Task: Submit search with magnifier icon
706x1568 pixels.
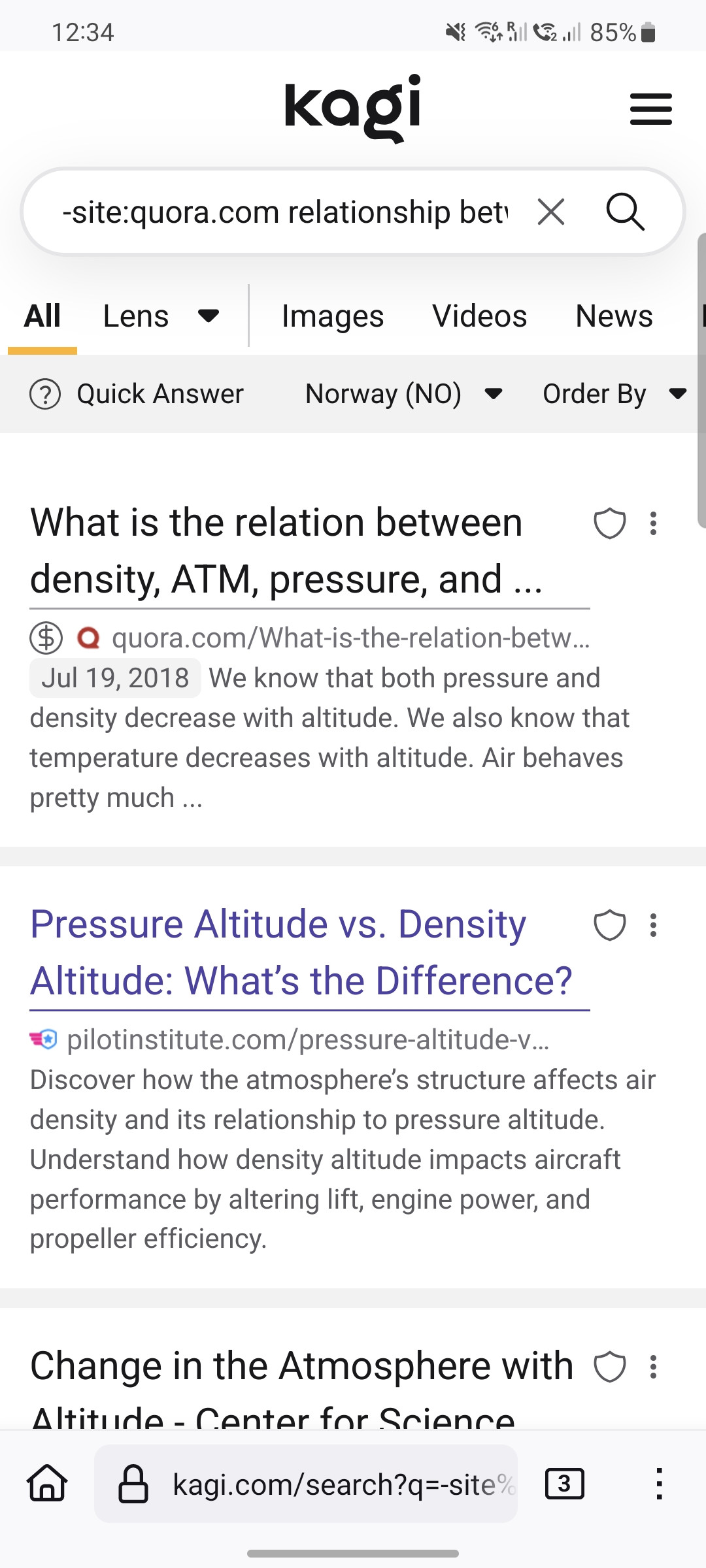Action: tap(625, 212)
